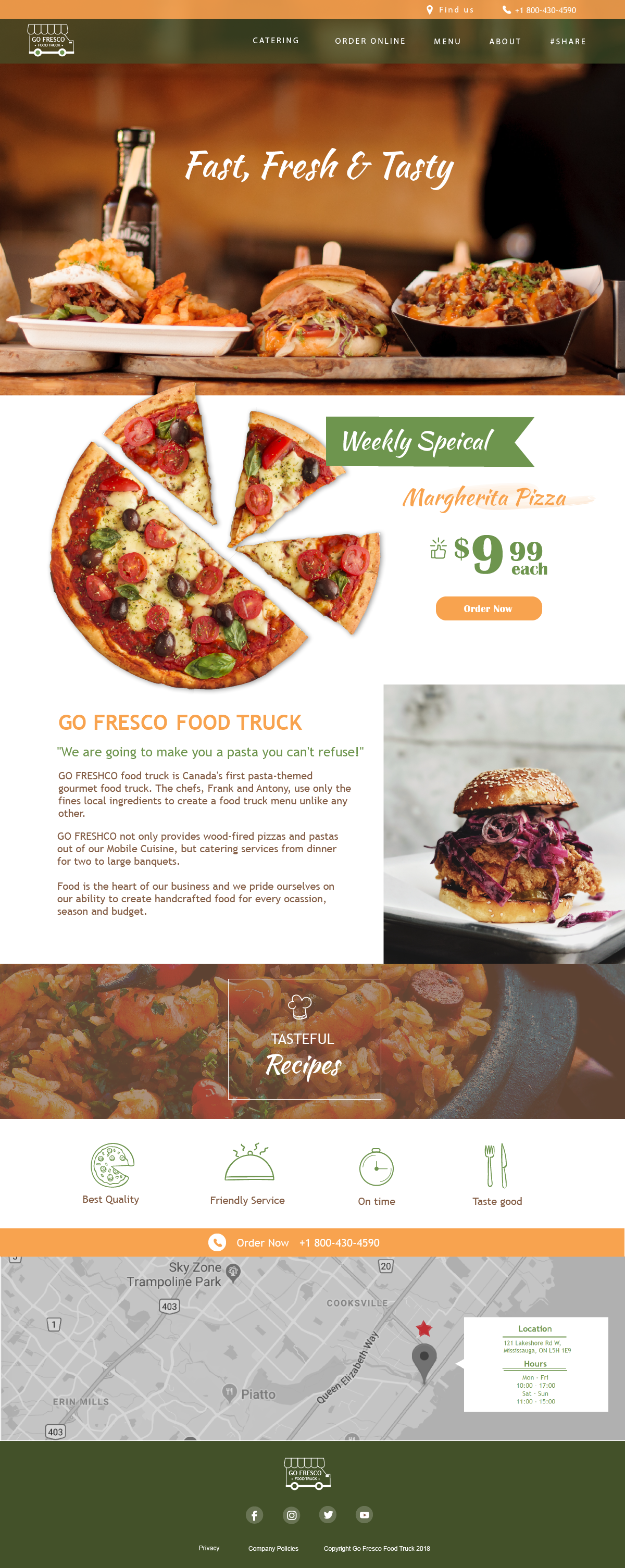Open the Instagram profile

tap(292, 1514)
